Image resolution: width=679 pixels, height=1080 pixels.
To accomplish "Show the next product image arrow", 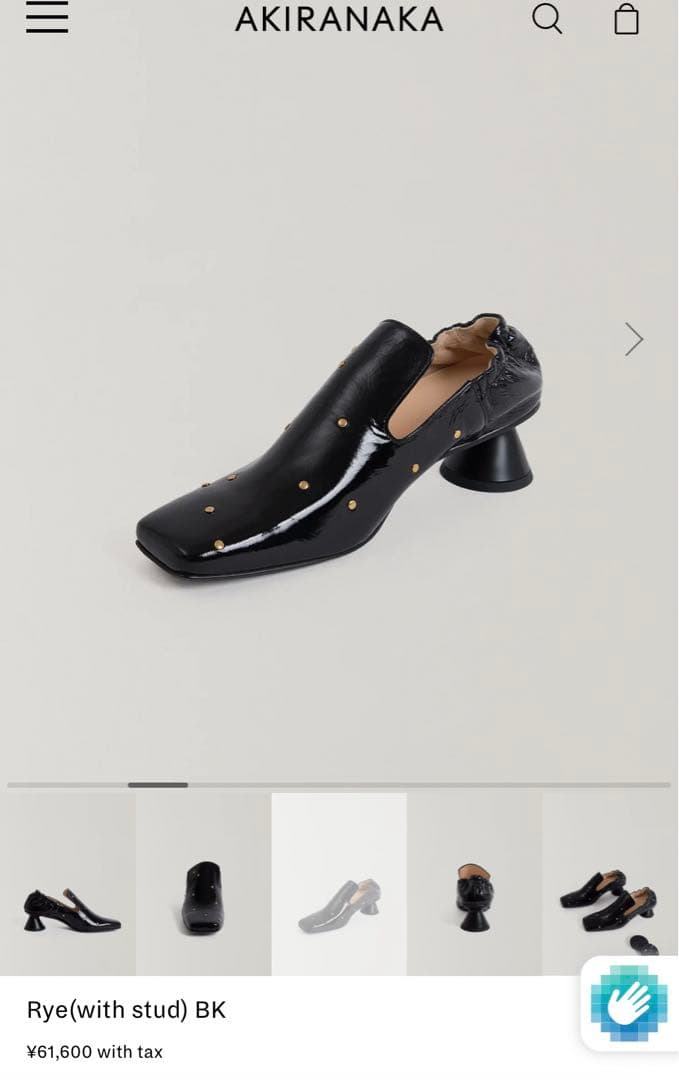I will pos(633,339).
